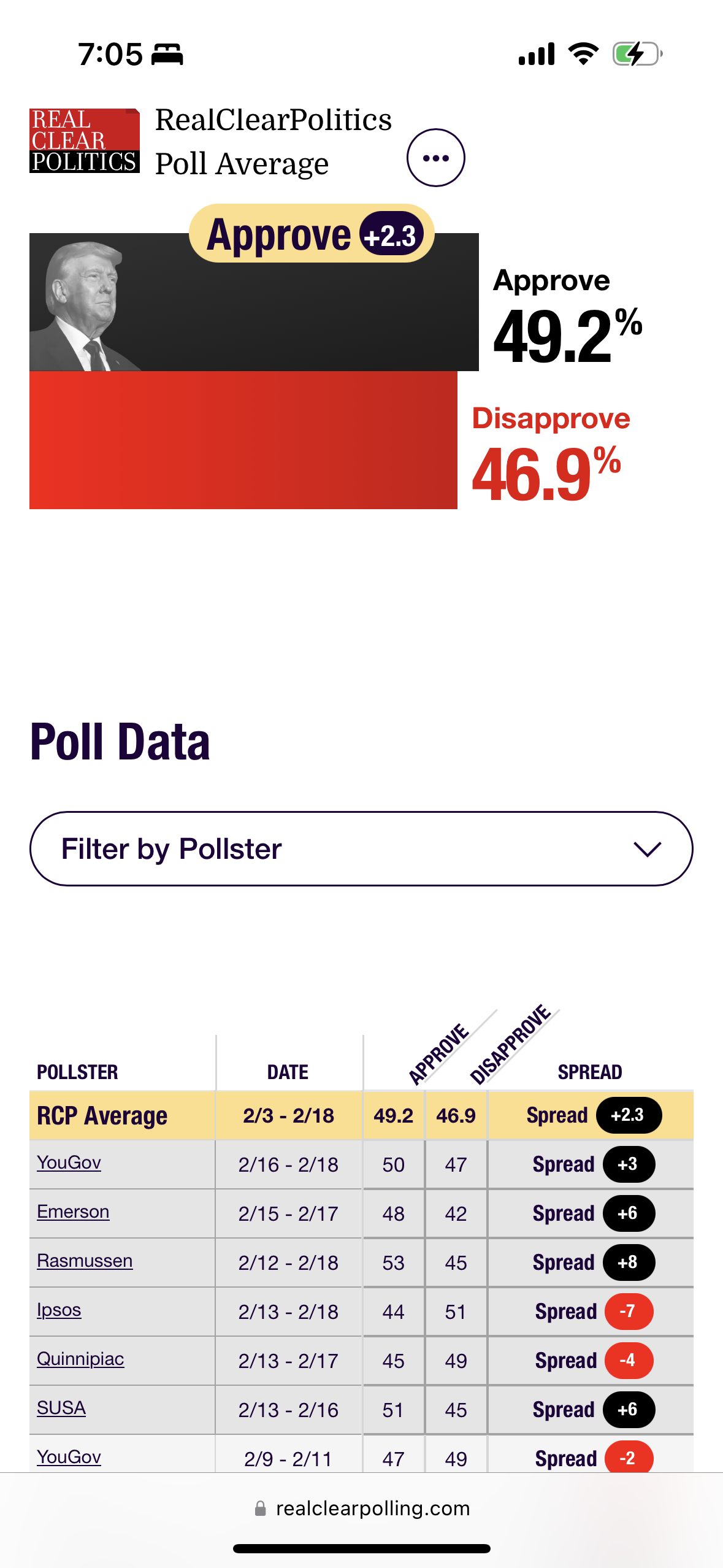View the Ipsos poll details

tap(59, 1310)
